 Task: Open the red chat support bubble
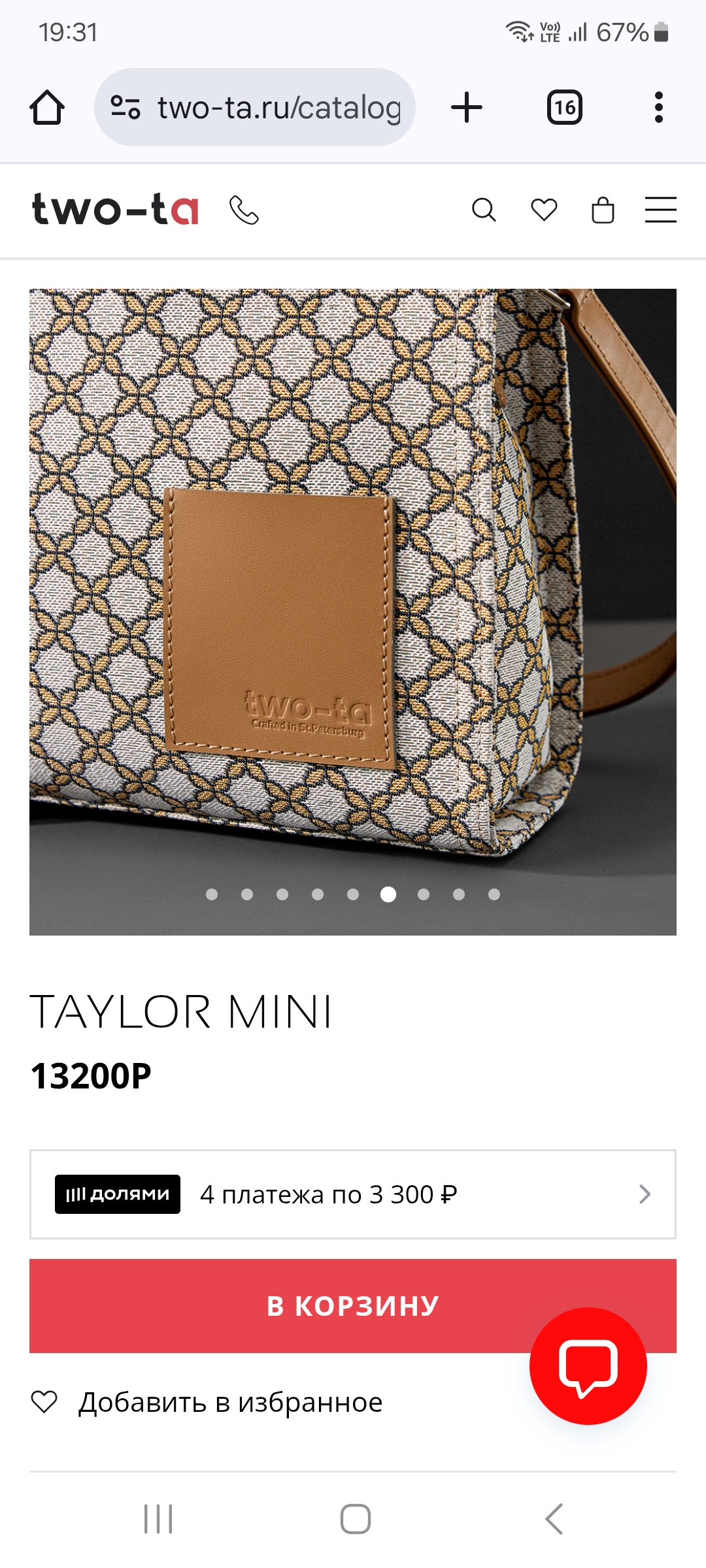pos(588,1365)
